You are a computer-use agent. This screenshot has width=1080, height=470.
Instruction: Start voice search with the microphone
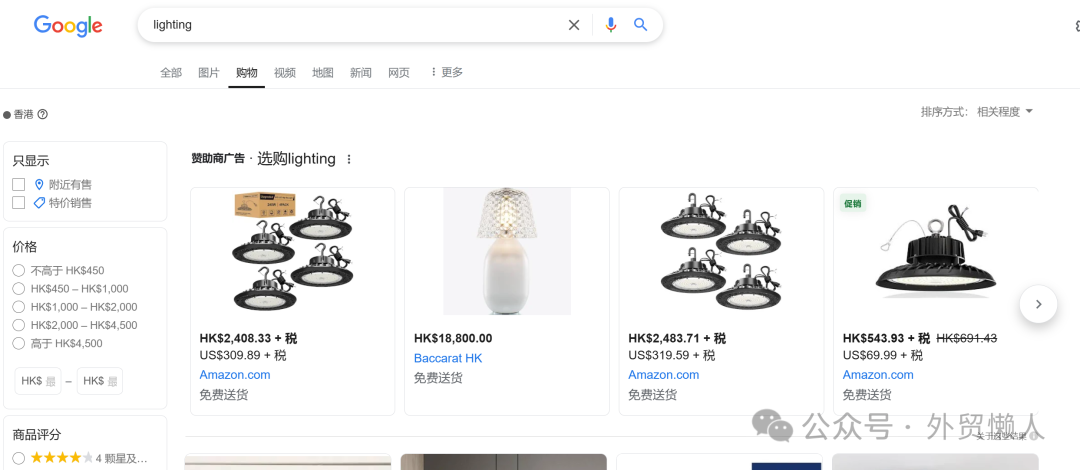pos(611,25)
